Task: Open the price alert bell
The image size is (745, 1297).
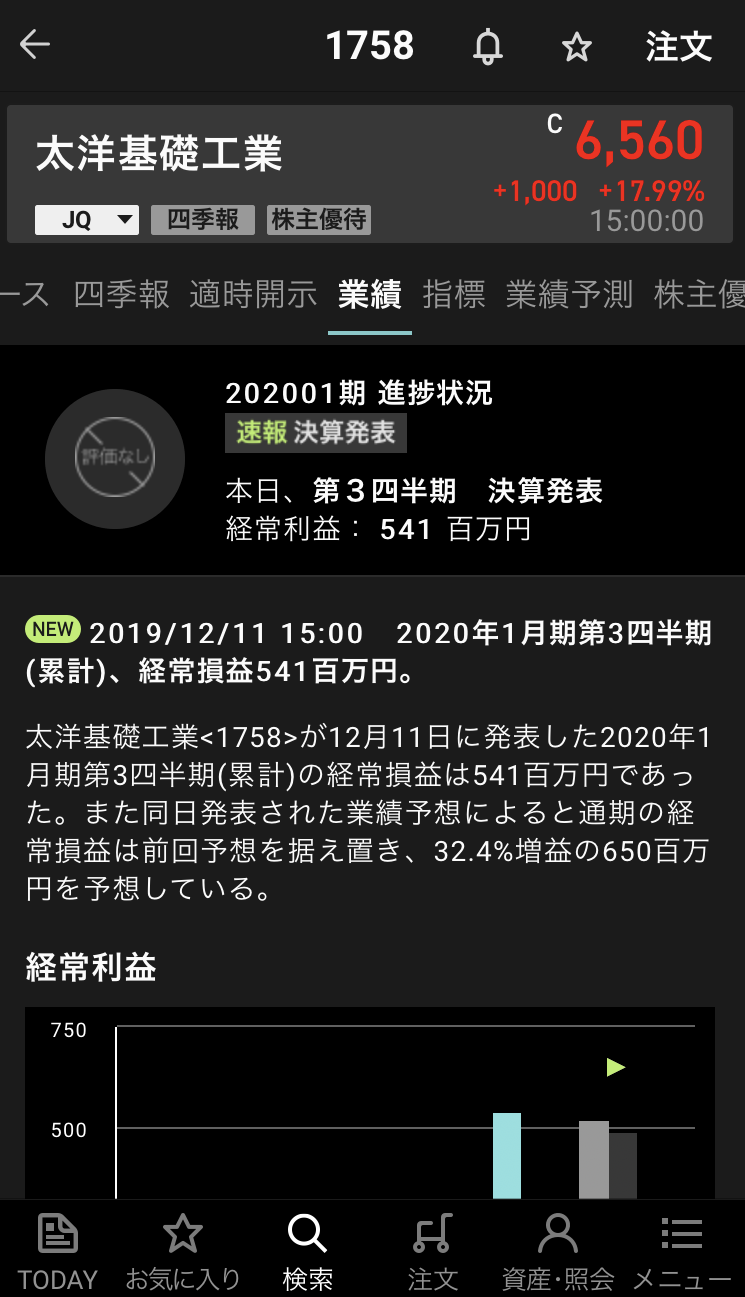Action: pos(488,46)
